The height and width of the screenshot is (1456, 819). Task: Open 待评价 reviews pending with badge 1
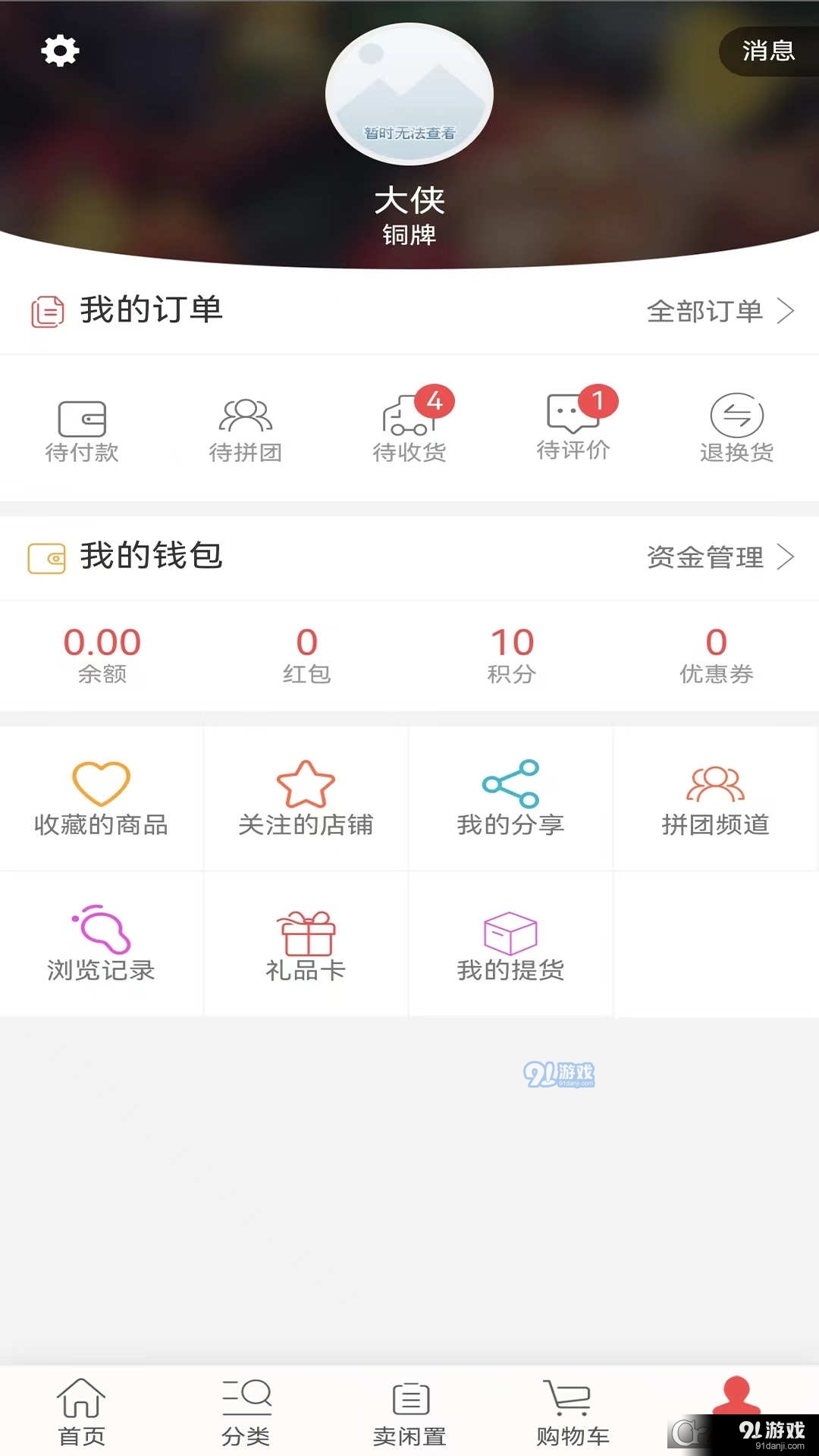[x=573, y=428]
